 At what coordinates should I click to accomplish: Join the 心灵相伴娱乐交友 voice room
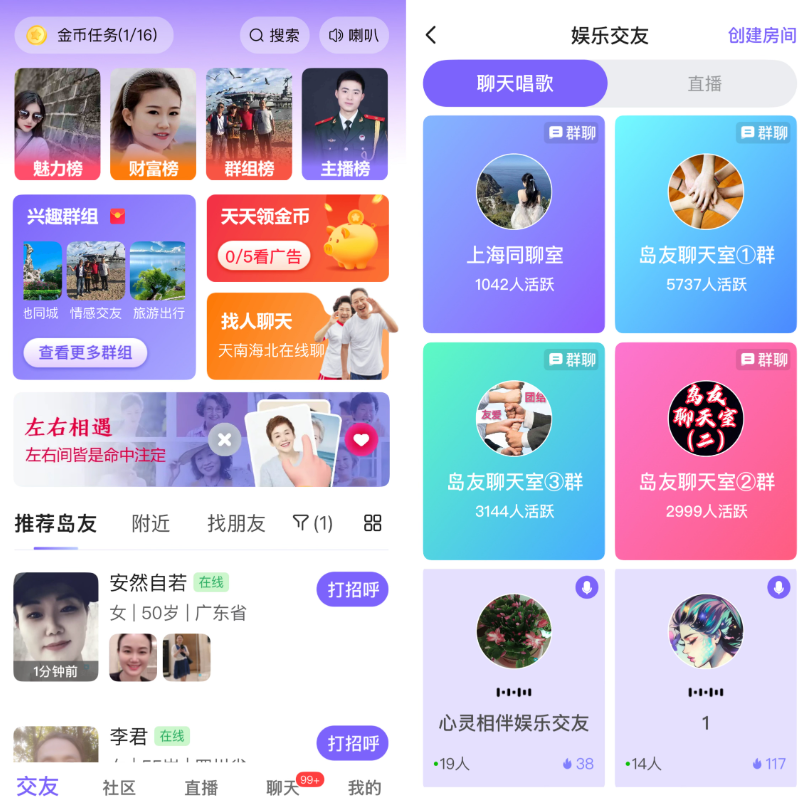(x=514, y=677)
